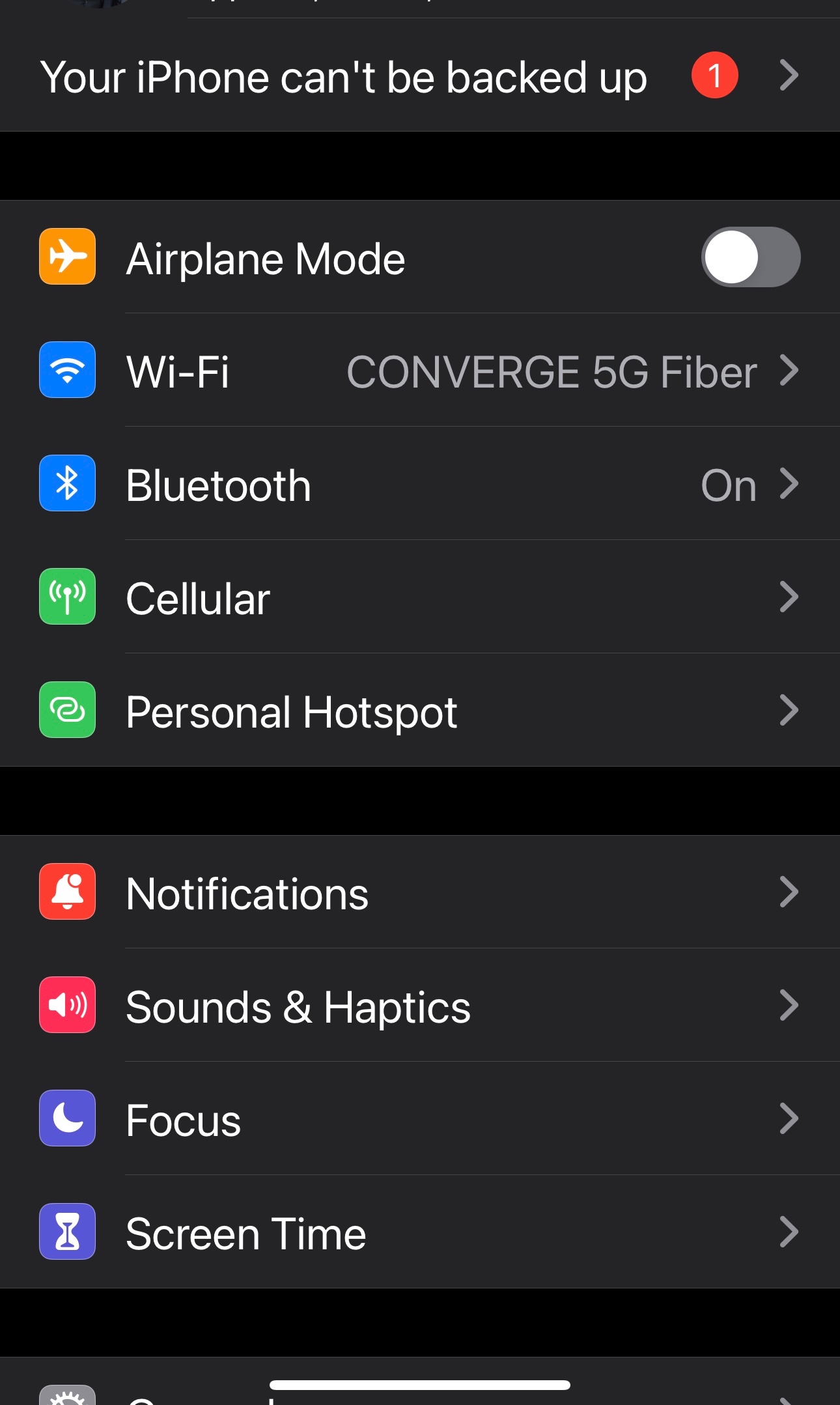This screenshot has width=840, height=1405.
Task: Open Bluetooth settings
Action: 419,484
